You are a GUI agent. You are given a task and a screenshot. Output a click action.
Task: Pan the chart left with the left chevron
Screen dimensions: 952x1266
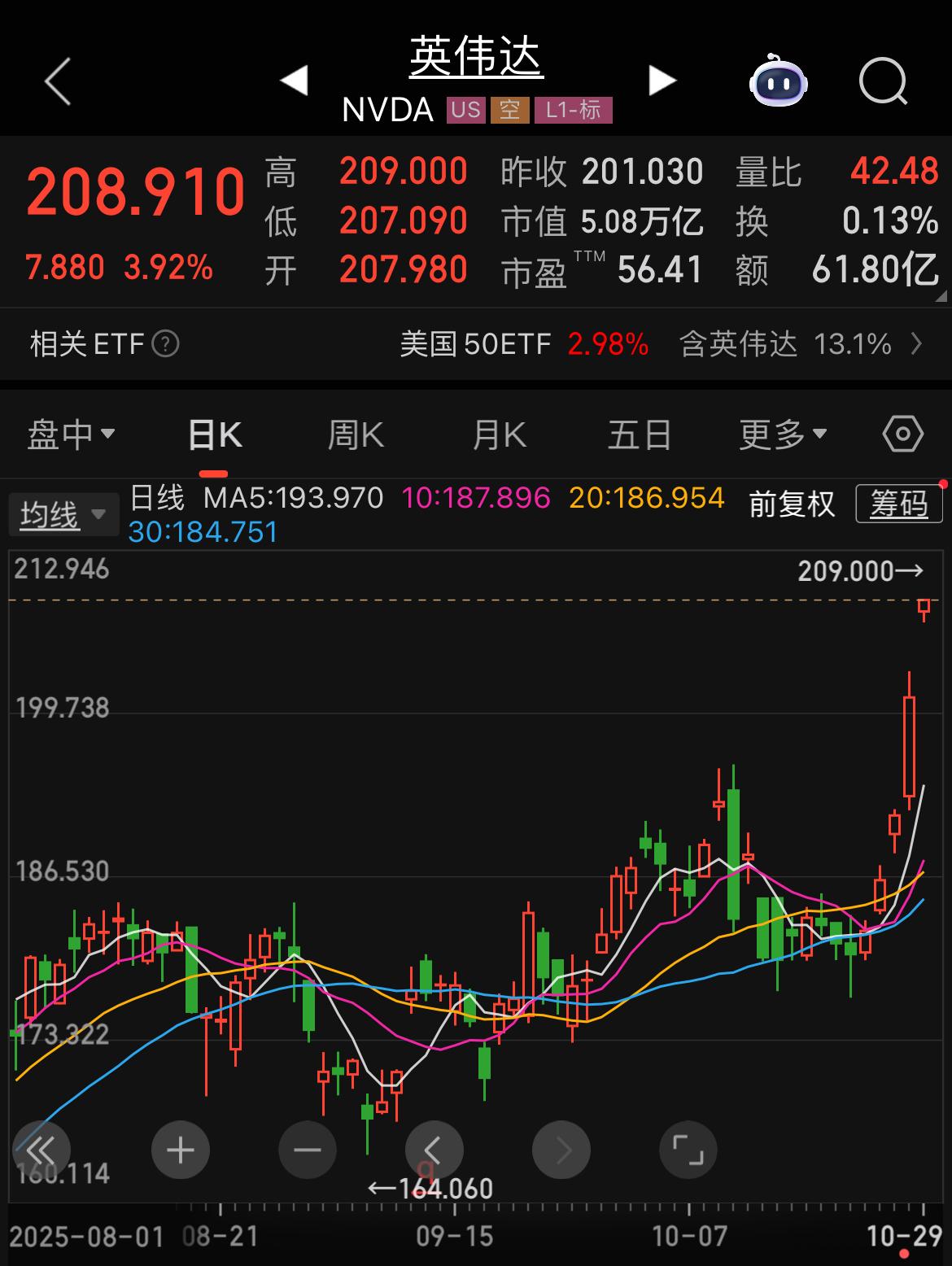434,1150
